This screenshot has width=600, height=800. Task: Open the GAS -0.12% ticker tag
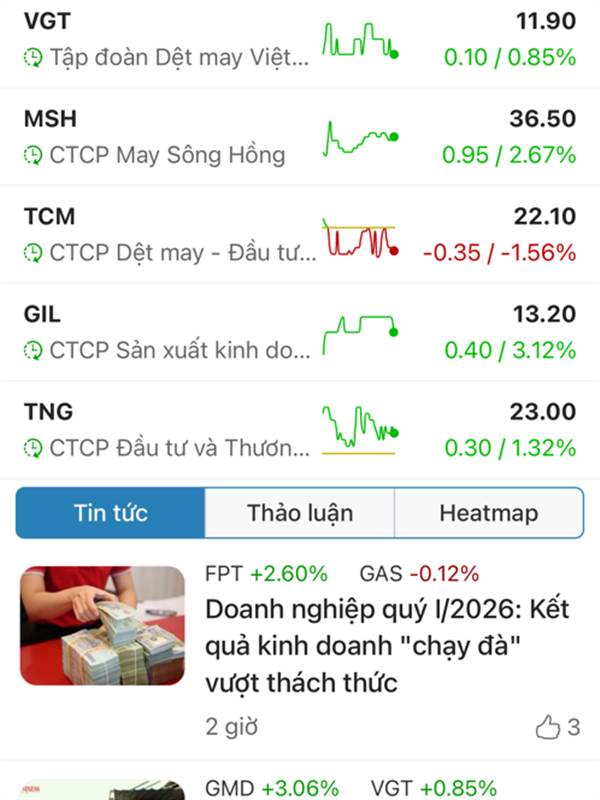(x=419, y=574)
